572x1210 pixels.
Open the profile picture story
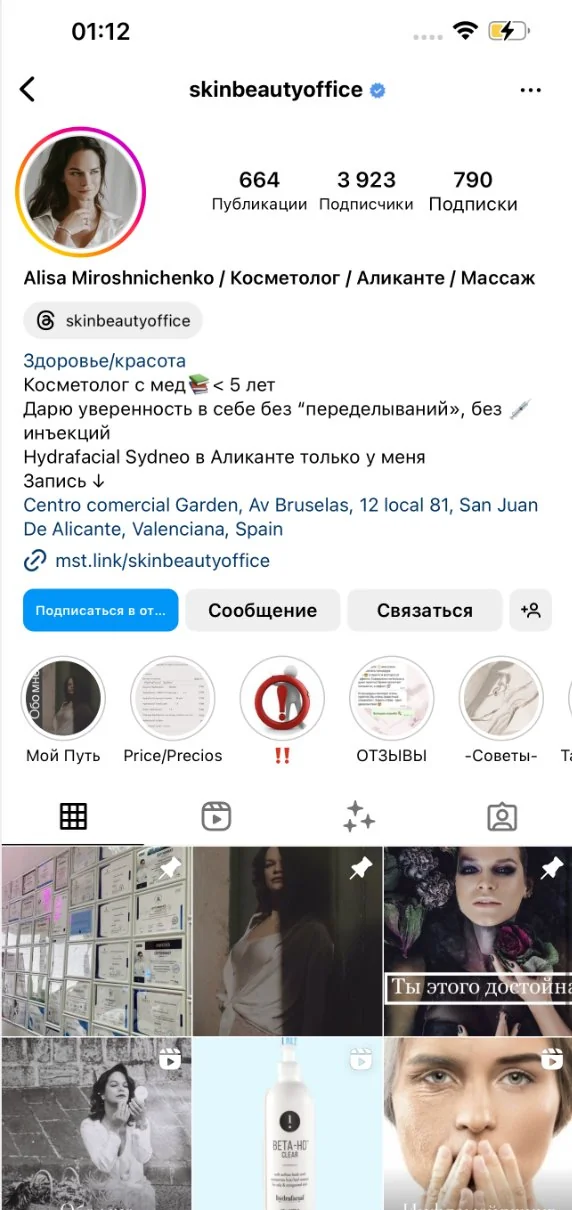(81, 192)
